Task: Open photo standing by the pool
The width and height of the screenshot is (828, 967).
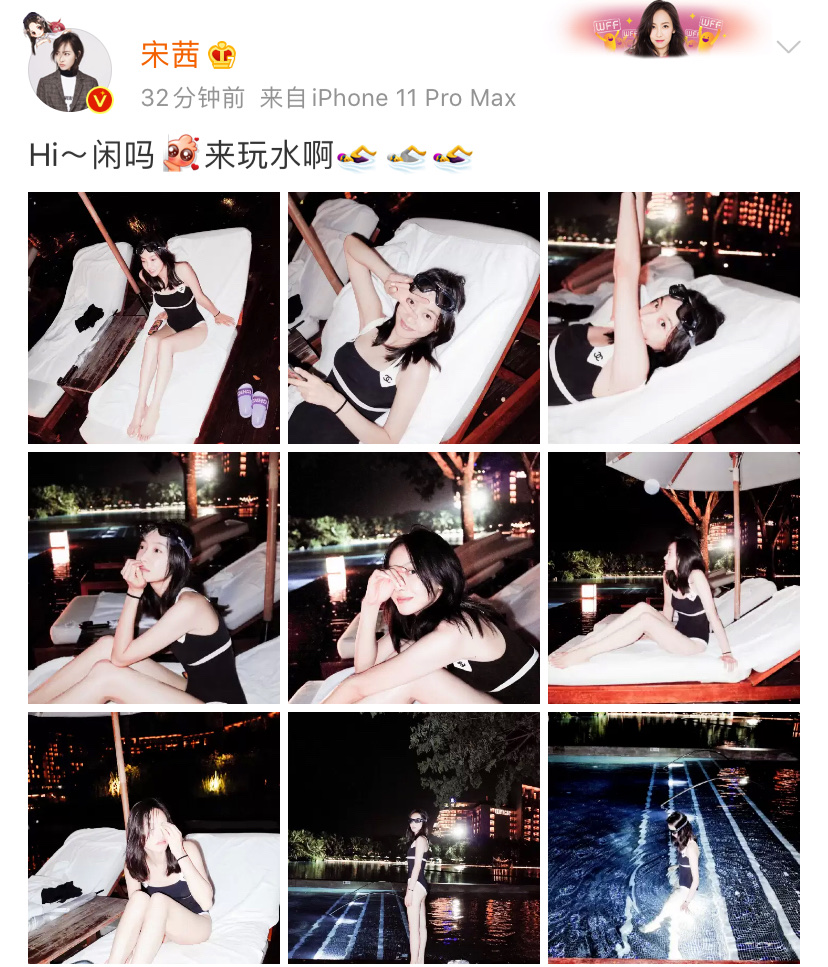Action: click(x=414, y=838)
